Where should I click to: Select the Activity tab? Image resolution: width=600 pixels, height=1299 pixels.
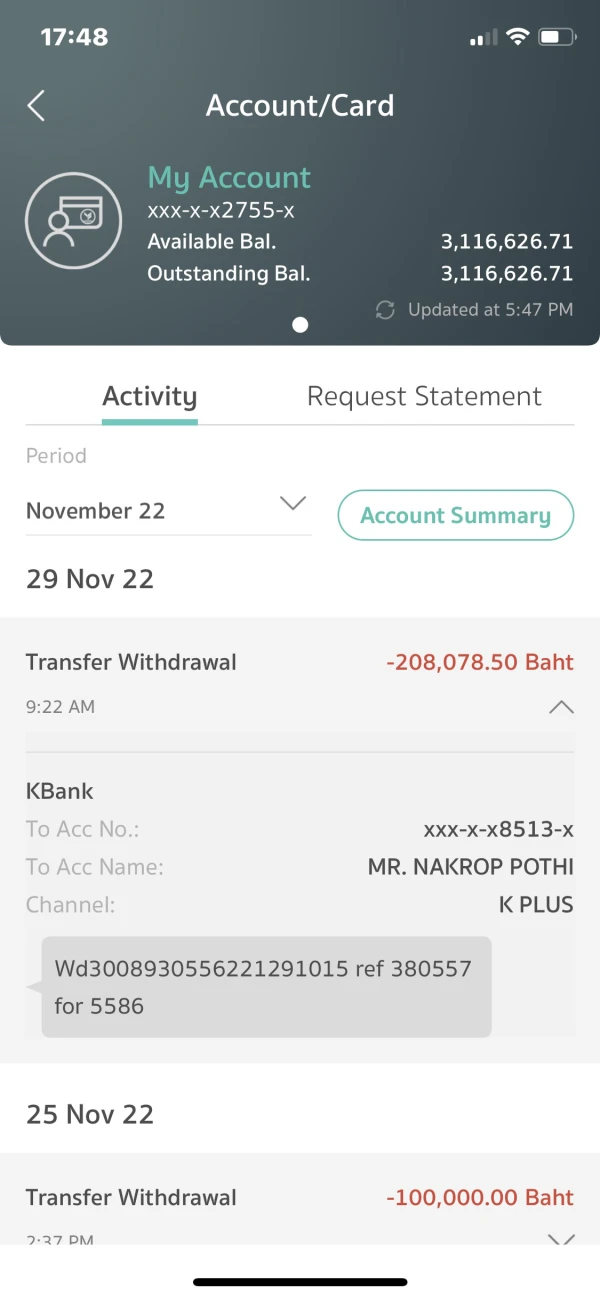tap(150, 396)
